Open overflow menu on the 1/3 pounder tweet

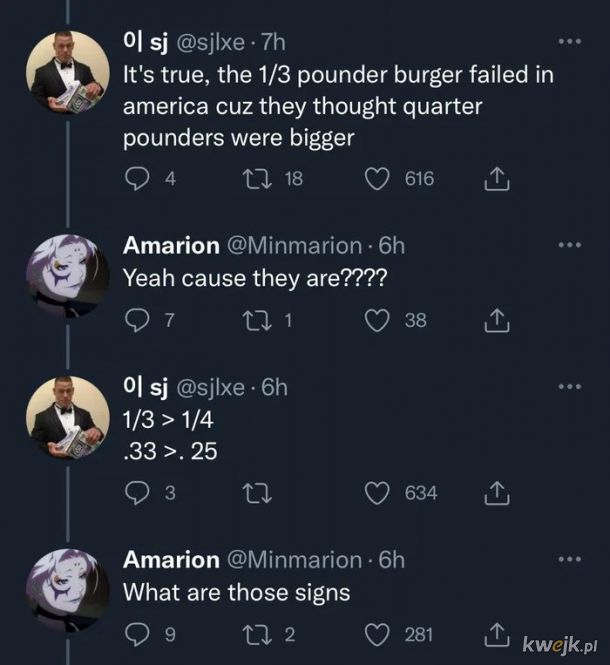[x=570, y=42]
